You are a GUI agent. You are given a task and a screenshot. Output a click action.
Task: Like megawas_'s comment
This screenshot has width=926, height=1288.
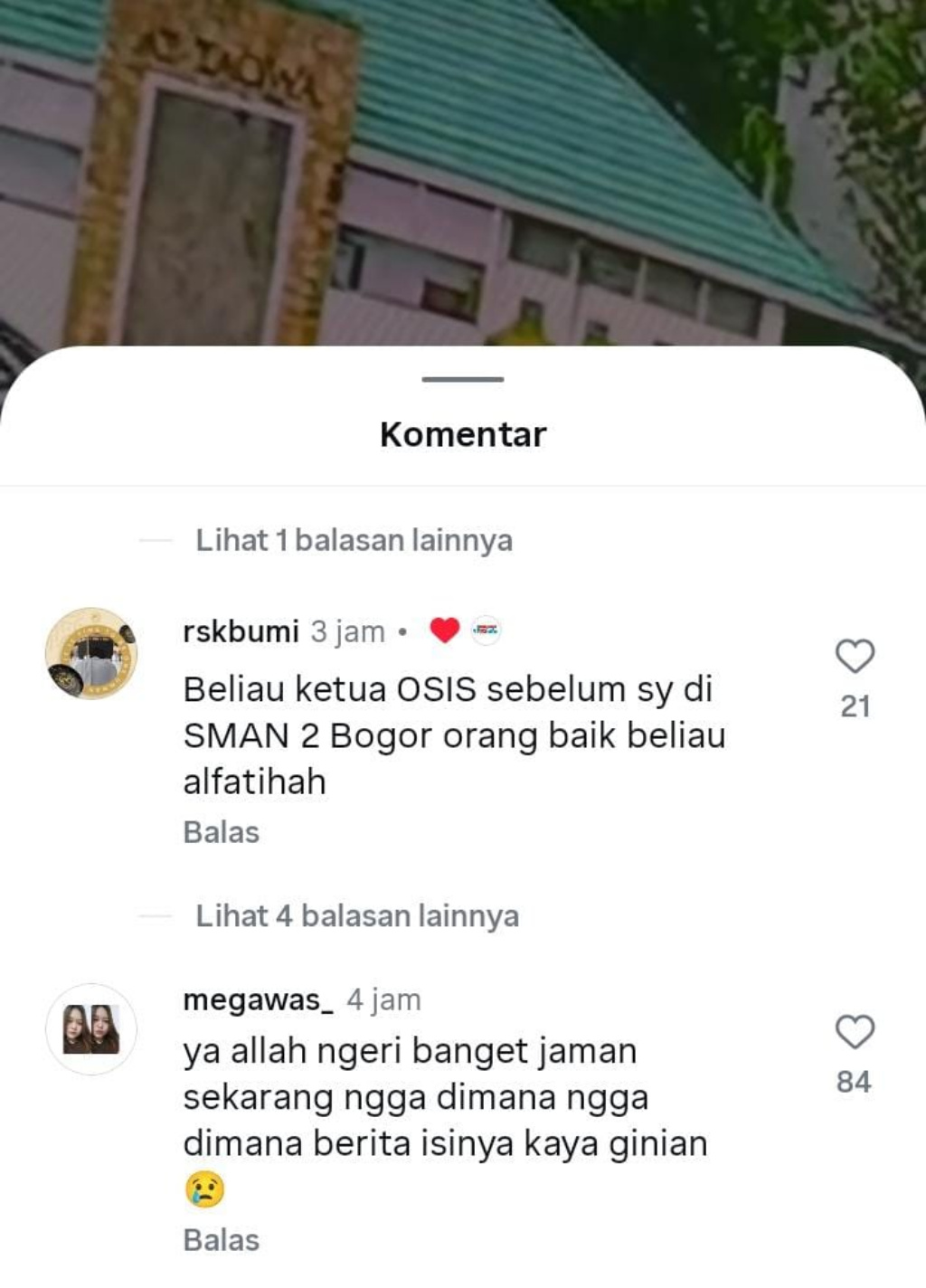(855, 1032)
